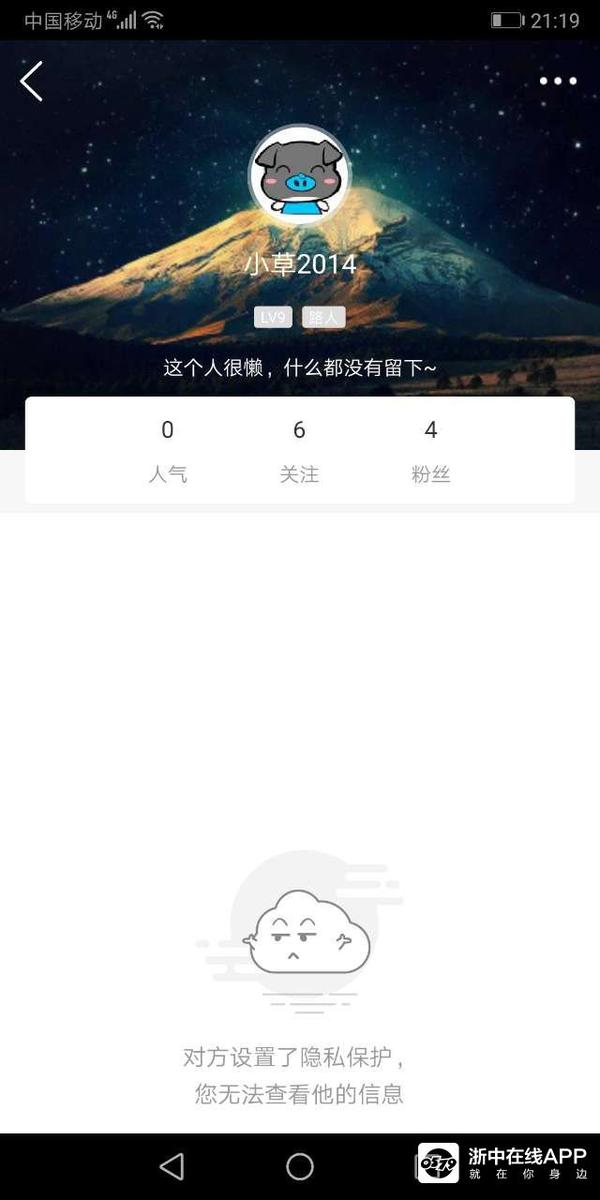
Task: View 小草2014's profile avatar
Action: point(299,176)
